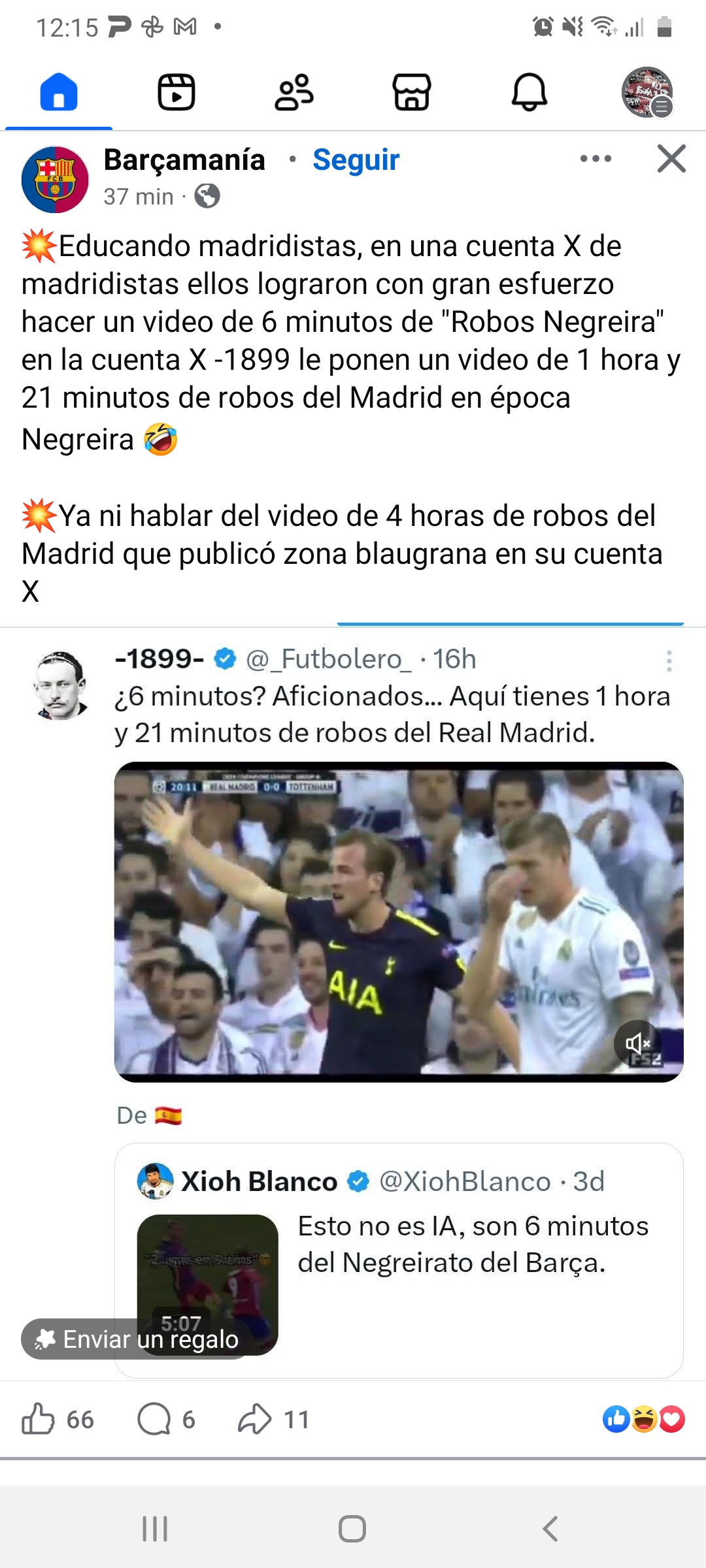This screenshot has height=1568, width=706.
Task: Follow Barçamanía with Seguir
Action: pyautogui.click(x=356, y=160)
